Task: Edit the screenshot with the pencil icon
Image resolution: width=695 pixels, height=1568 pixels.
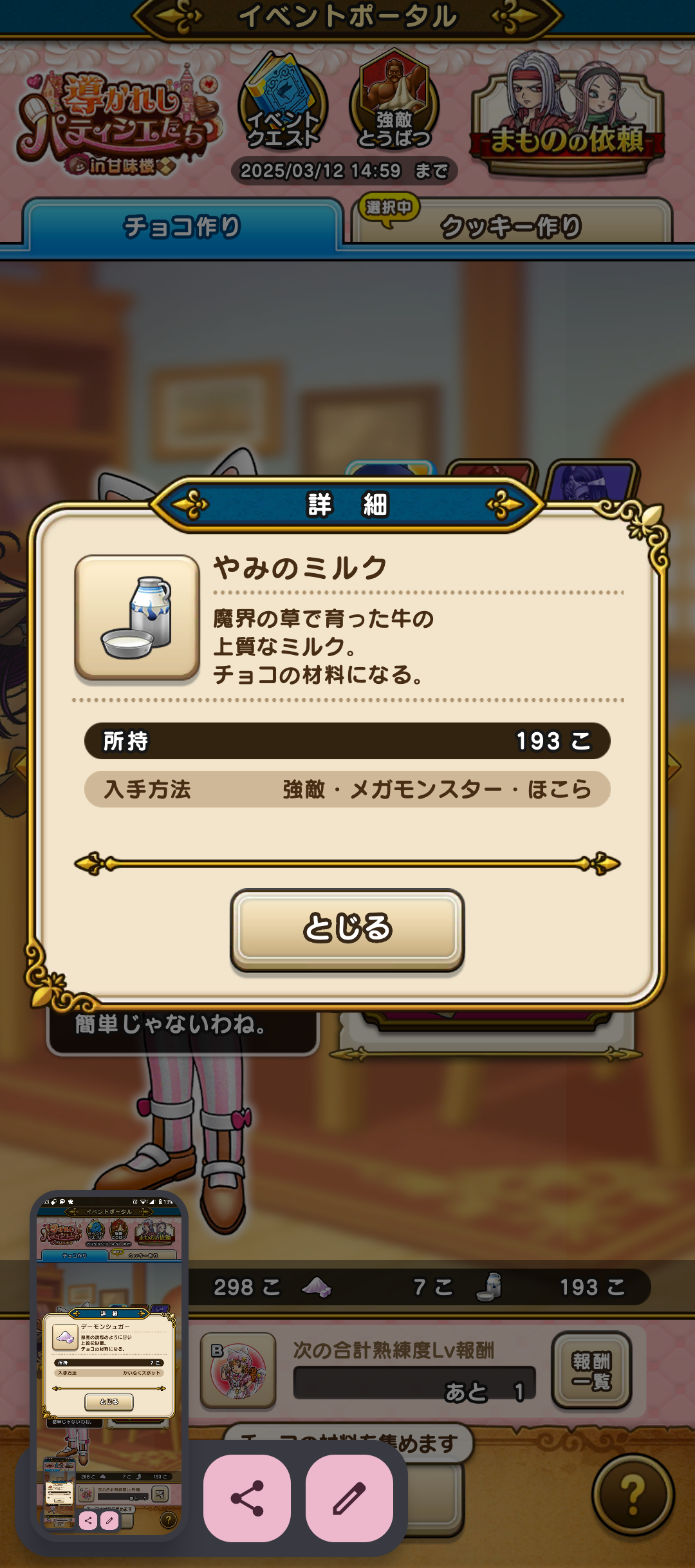Action: coord(349,1498)
